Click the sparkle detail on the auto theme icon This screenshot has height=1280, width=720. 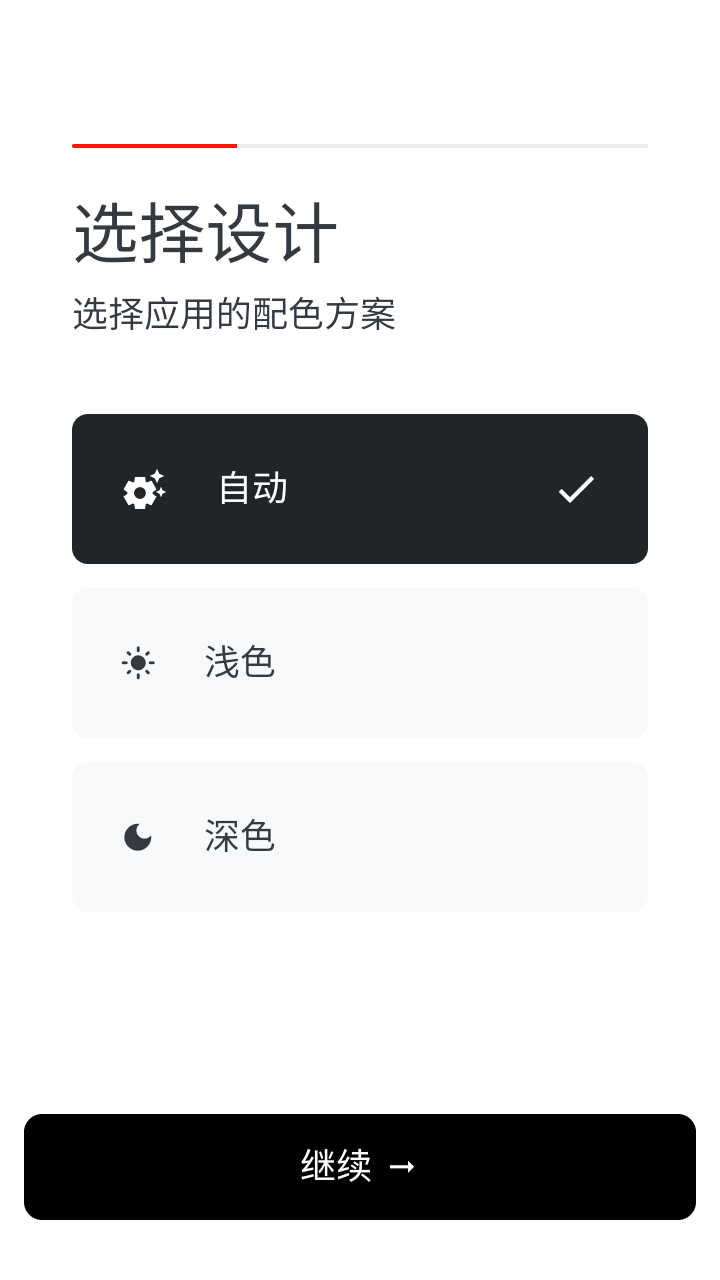point(158,474)
